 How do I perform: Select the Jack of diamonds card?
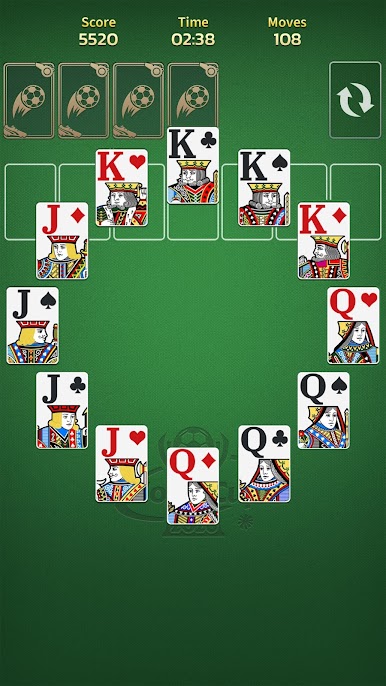62,241
